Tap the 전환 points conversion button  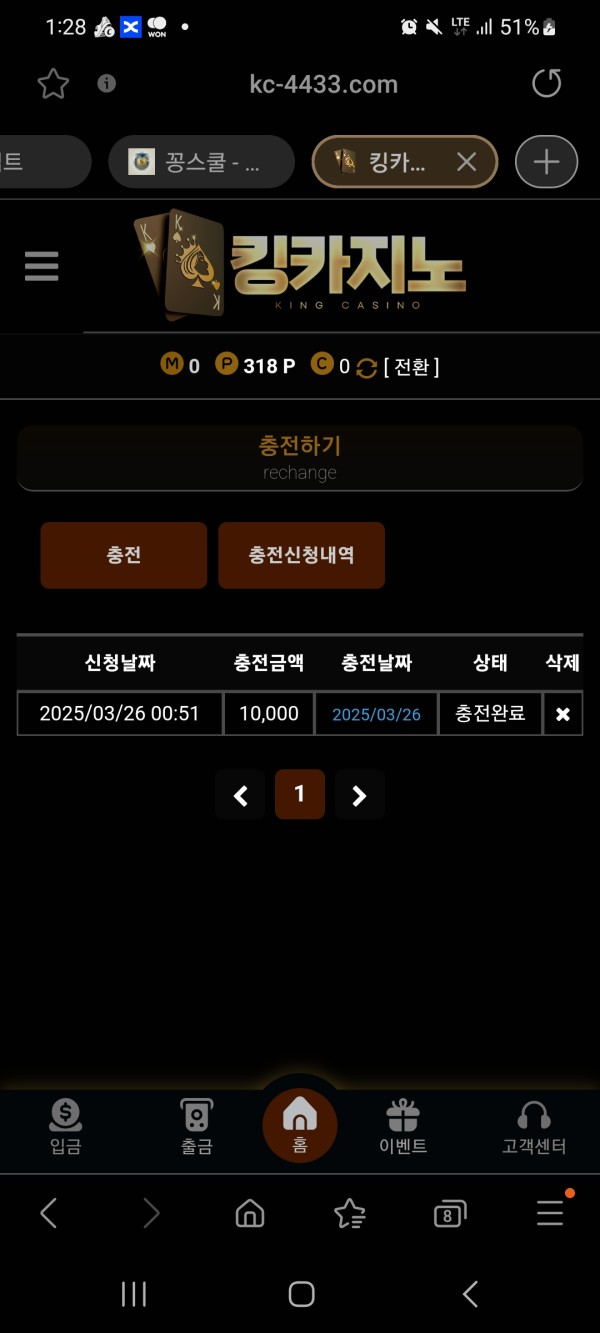[410, 367]
